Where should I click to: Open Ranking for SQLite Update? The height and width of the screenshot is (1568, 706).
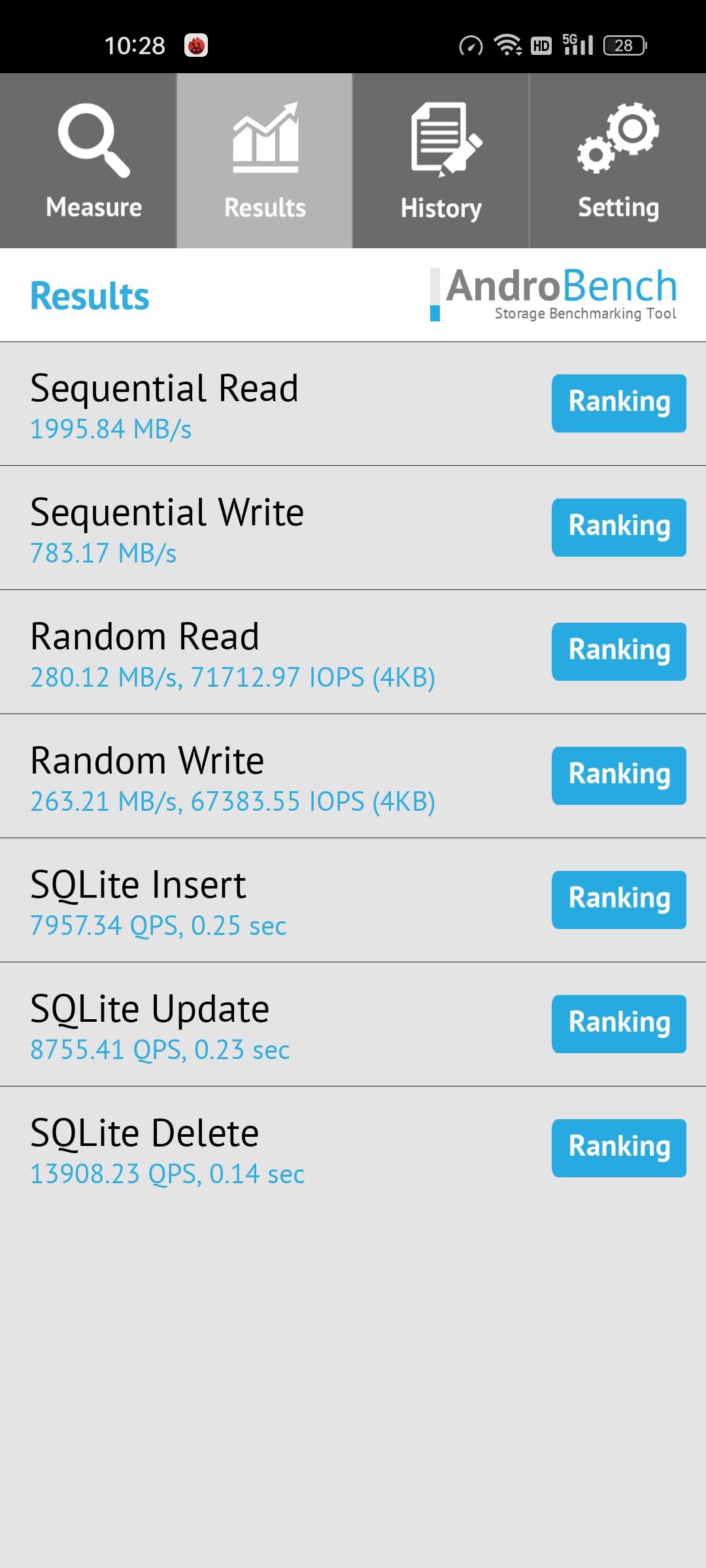coord(618,1024)
